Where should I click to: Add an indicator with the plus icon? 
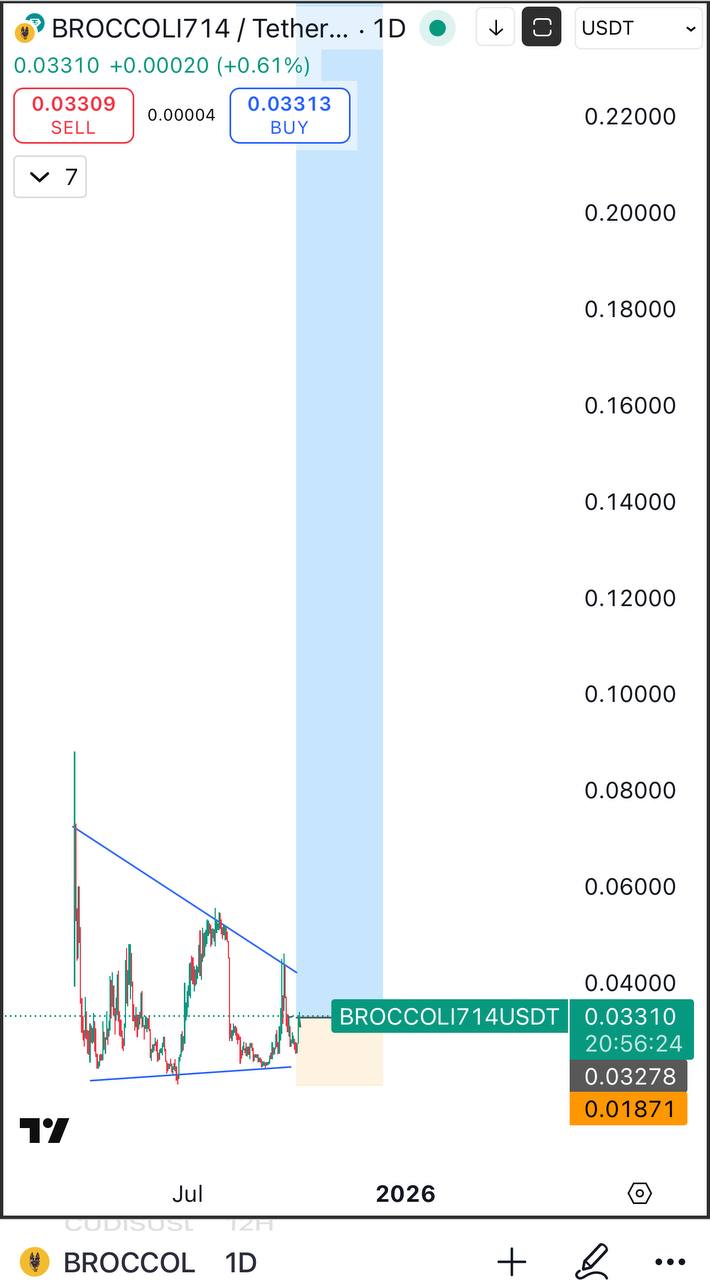[x=511, y=1261]
